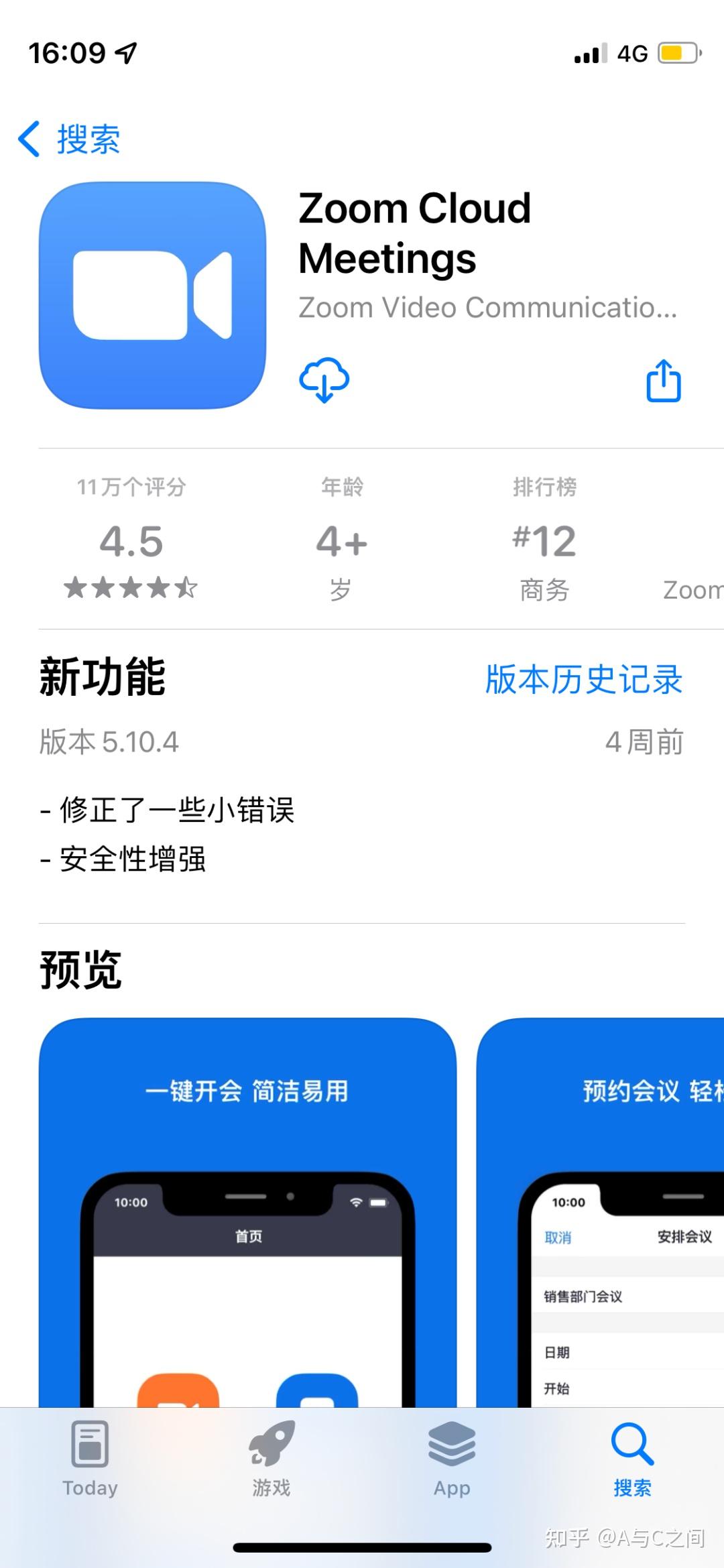Image resolution: width=724 pixels, height=1568 pixels.
Task: Open 版本历史记录 link
Action: tap(583, 679)
